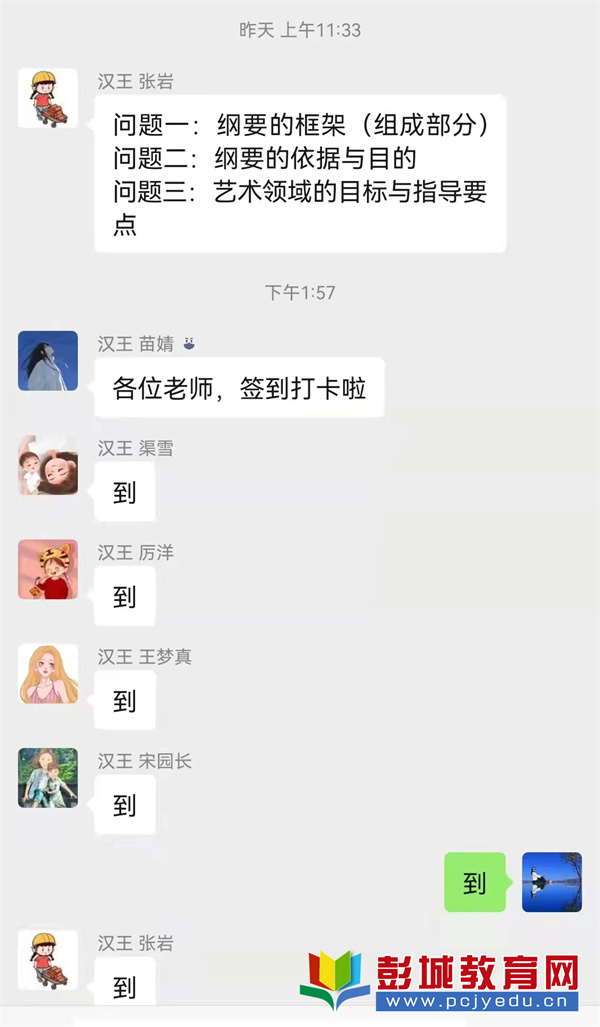Open your own avatar beside the green bubble
The height and width of the screenshot is (1027, 600).
tap(552, 882)
